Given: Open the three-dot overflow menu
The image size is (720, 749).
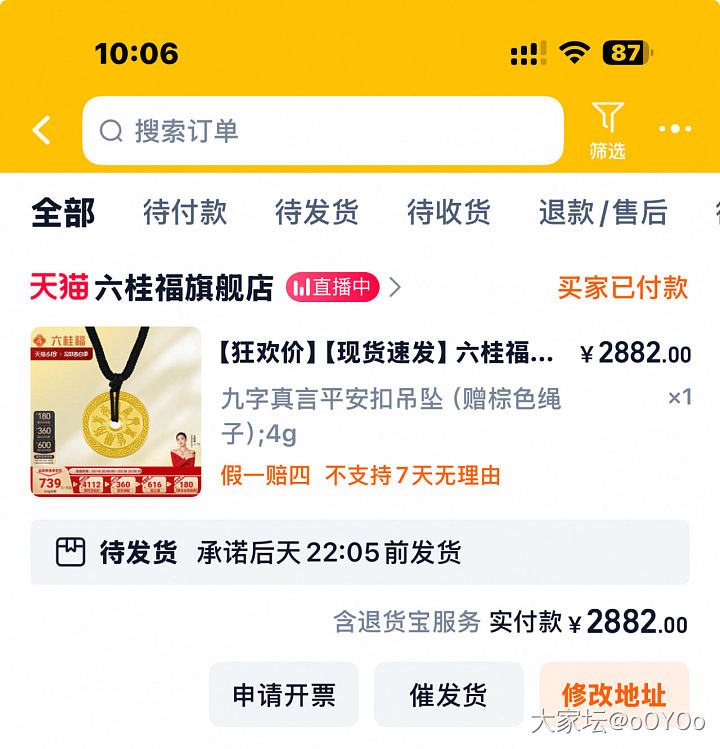Looking at the screenshot, I should 675,130.
